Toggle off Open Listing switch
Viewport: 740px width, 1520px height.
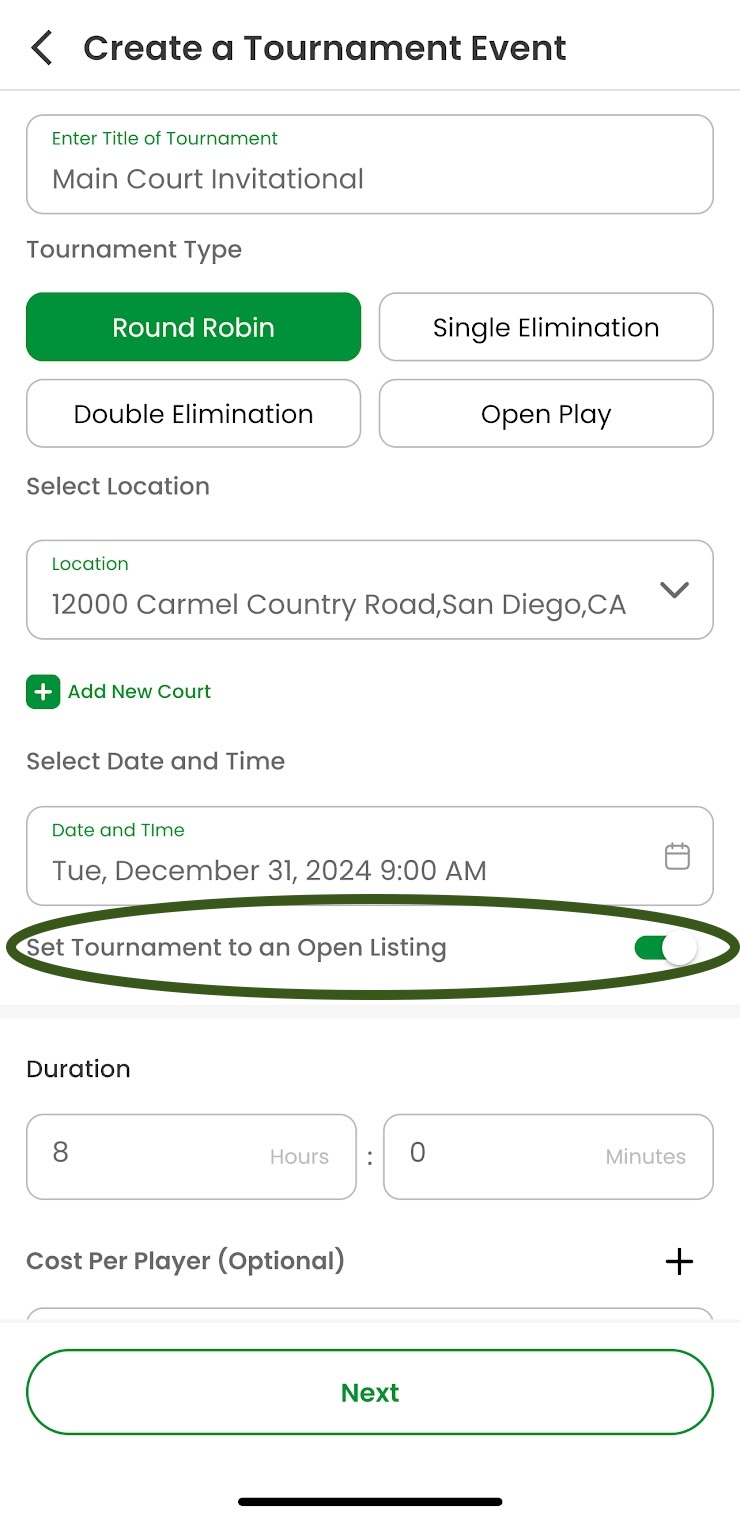665,948
